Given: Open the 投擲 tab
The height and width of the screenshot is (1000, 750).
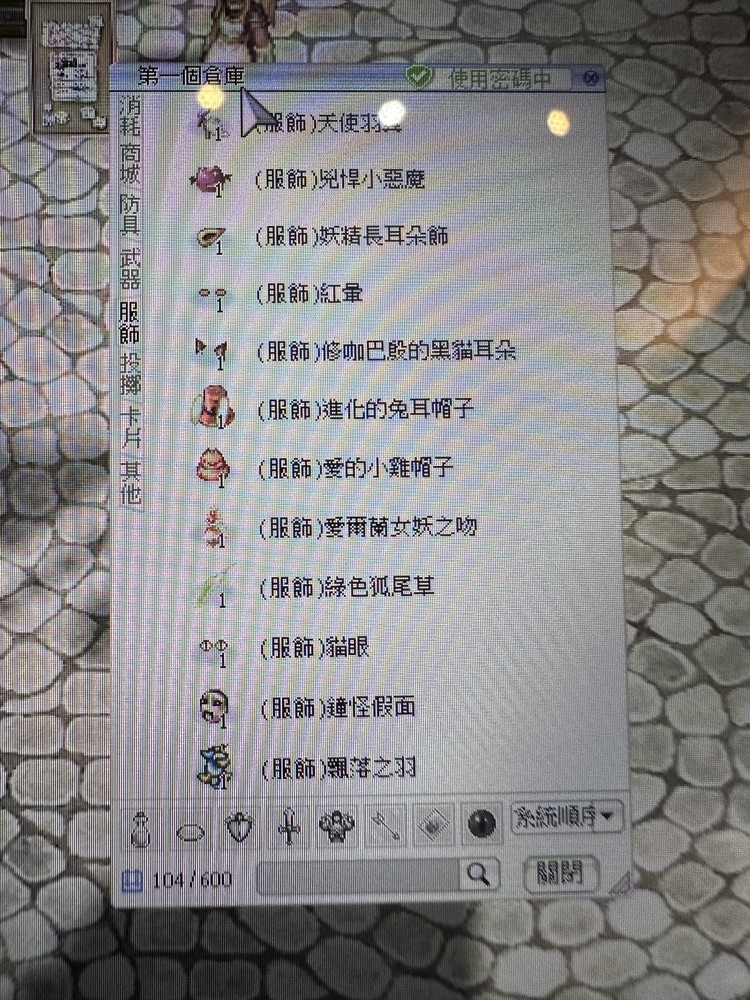Looking at the screenshot, I should [130, 373].
